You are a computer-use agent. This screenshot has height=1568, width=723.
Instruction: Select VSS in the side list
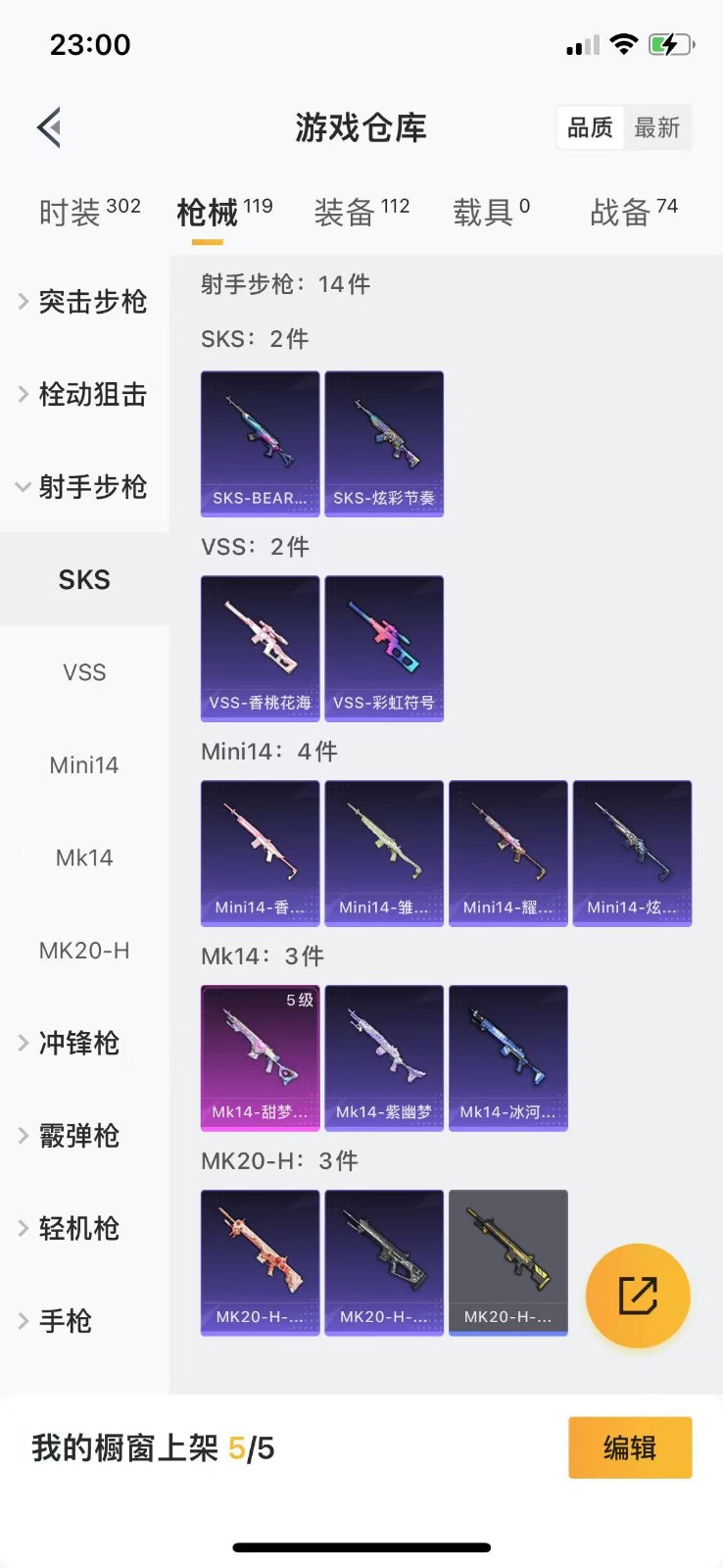[84, 672]
